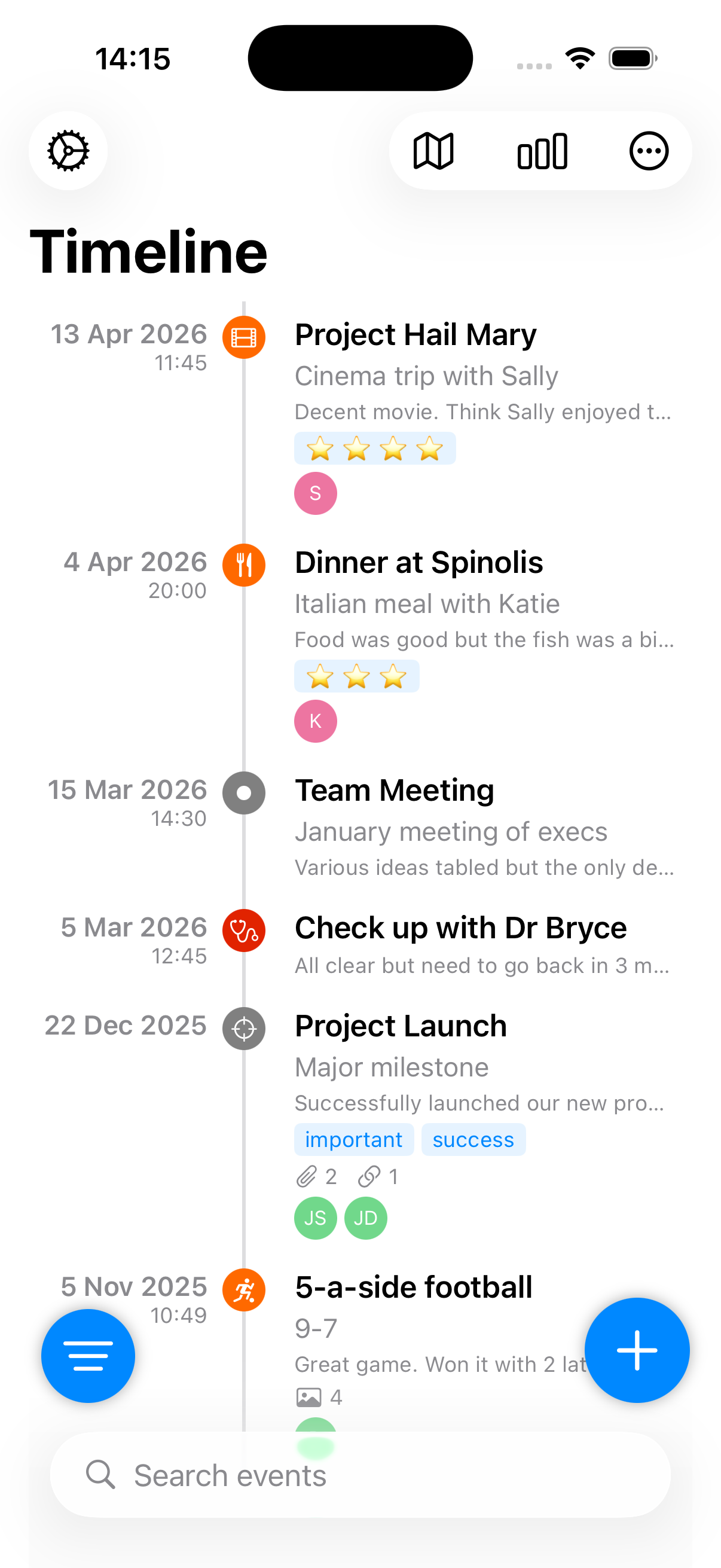Screen dimensions: 721x1568
Task: Open the ellipsis more options menu
Action: 649,151
